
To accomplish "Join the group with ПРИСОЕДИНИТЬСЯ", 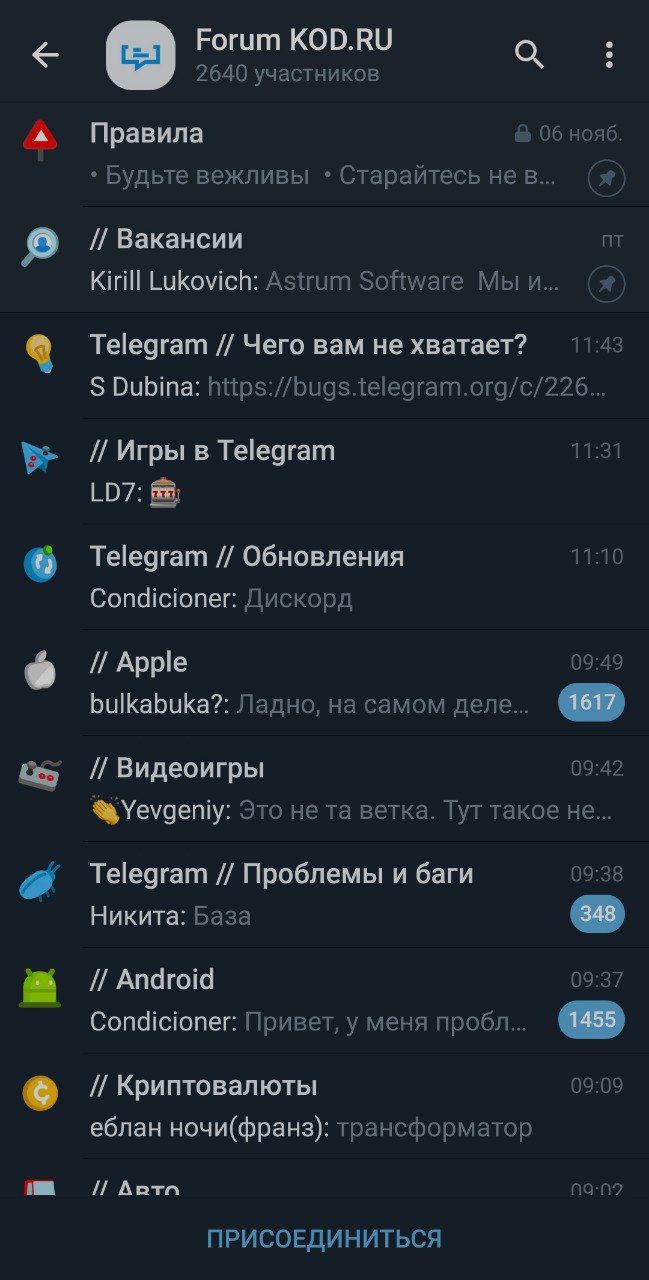I will tap(324, 1238).
